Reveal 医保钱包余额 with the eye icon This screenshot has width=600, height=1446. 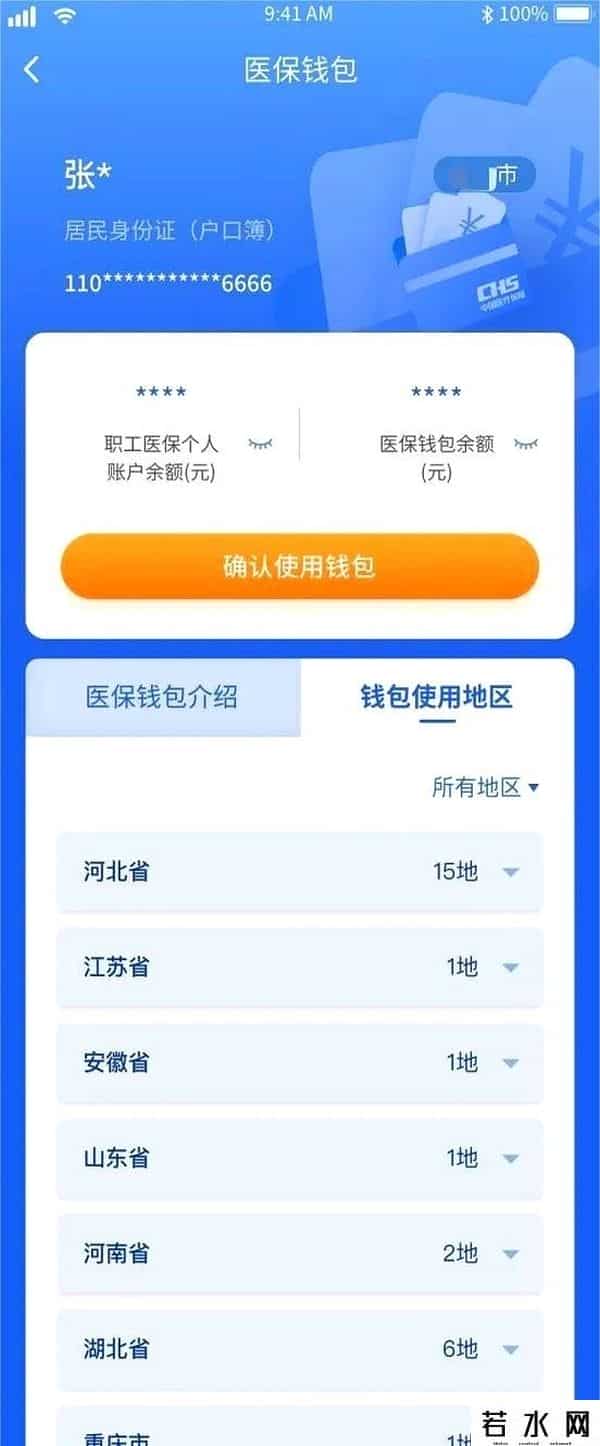coord(525,444)
